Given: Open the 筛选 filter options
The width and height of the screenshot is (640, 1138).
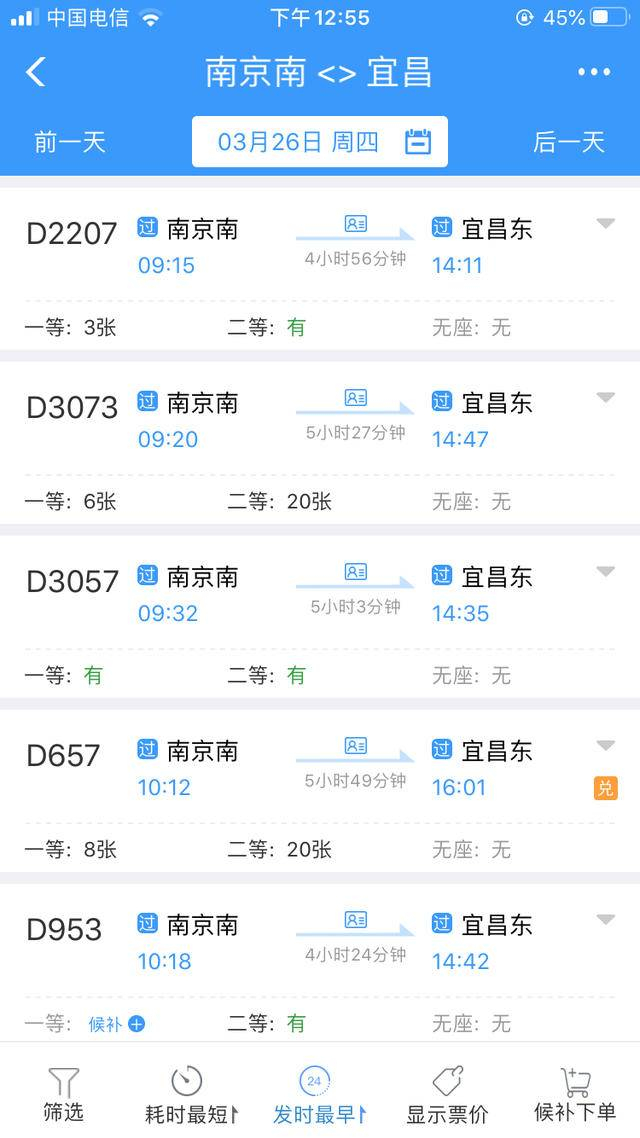Looking at the screenshot, I should click(63, 1095).
